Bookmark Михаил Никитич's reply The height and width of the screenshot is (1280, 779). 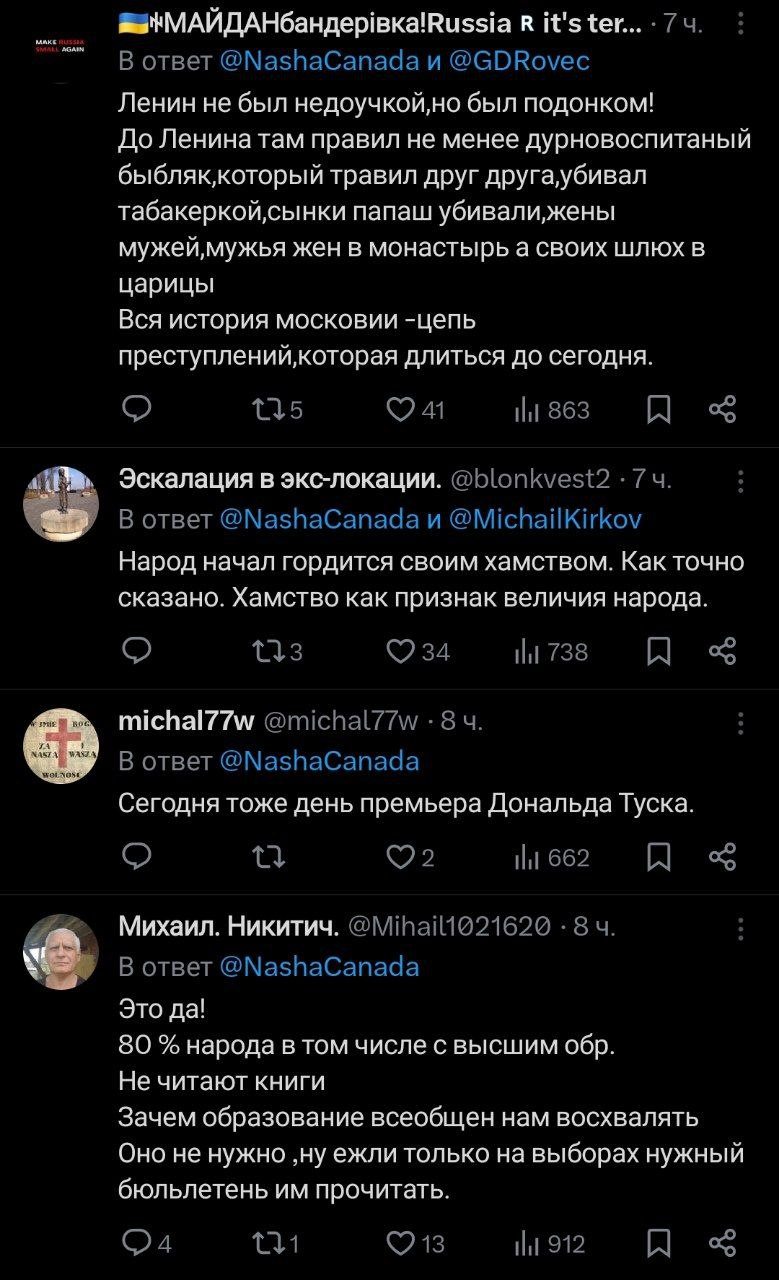coord(659,1243)
